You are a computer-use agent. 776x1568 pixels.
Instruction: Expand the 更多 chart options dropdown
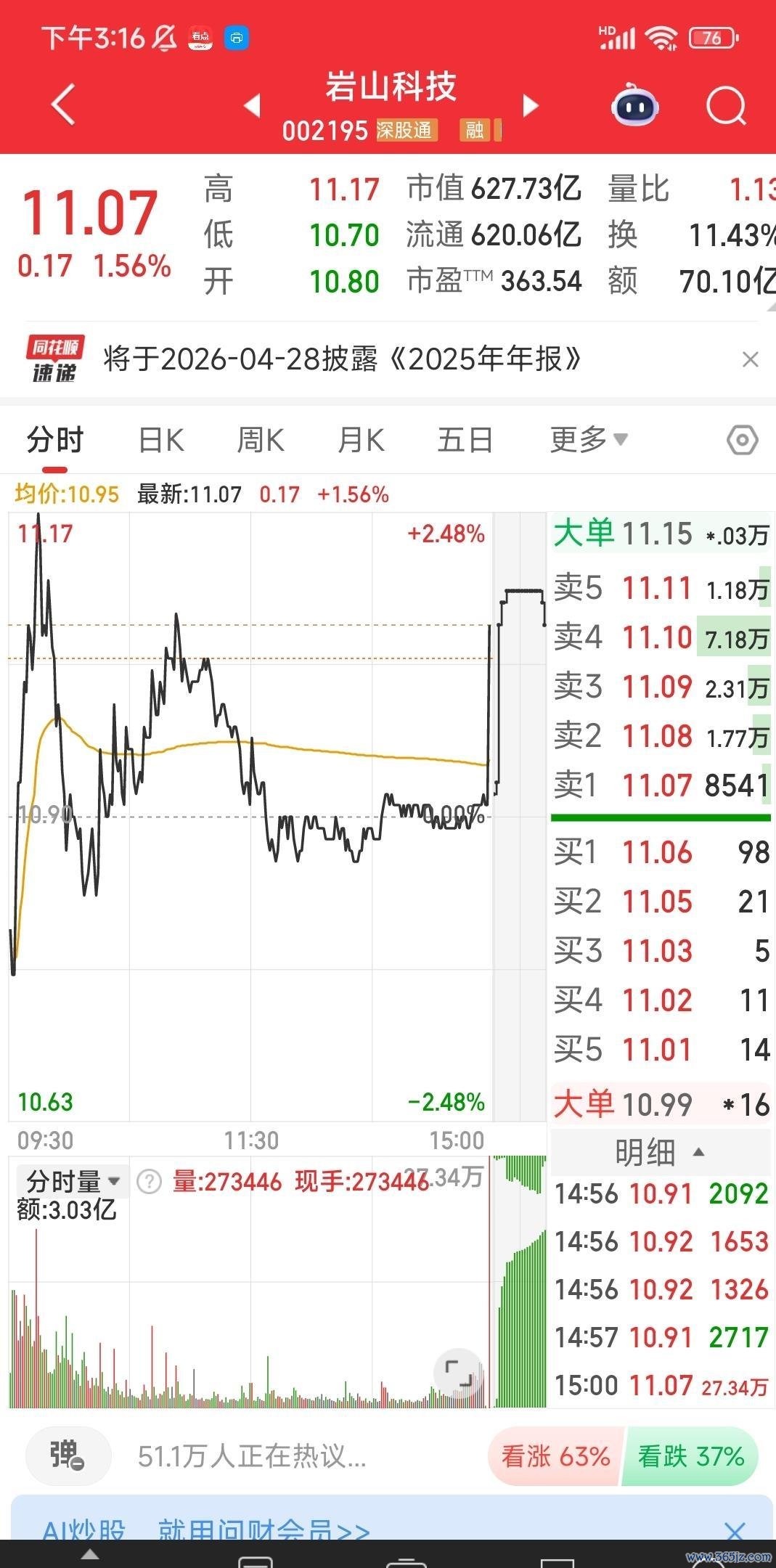coord(589,439)
